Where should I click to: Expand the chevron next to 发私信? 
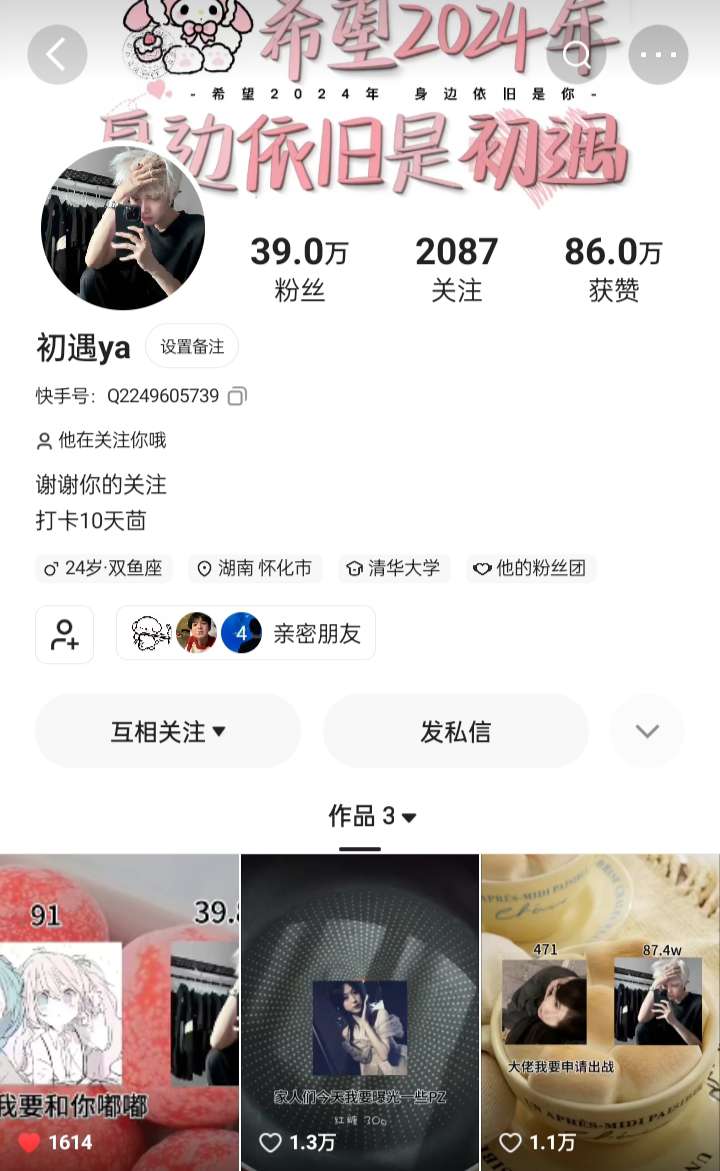[x=647, y=731]
